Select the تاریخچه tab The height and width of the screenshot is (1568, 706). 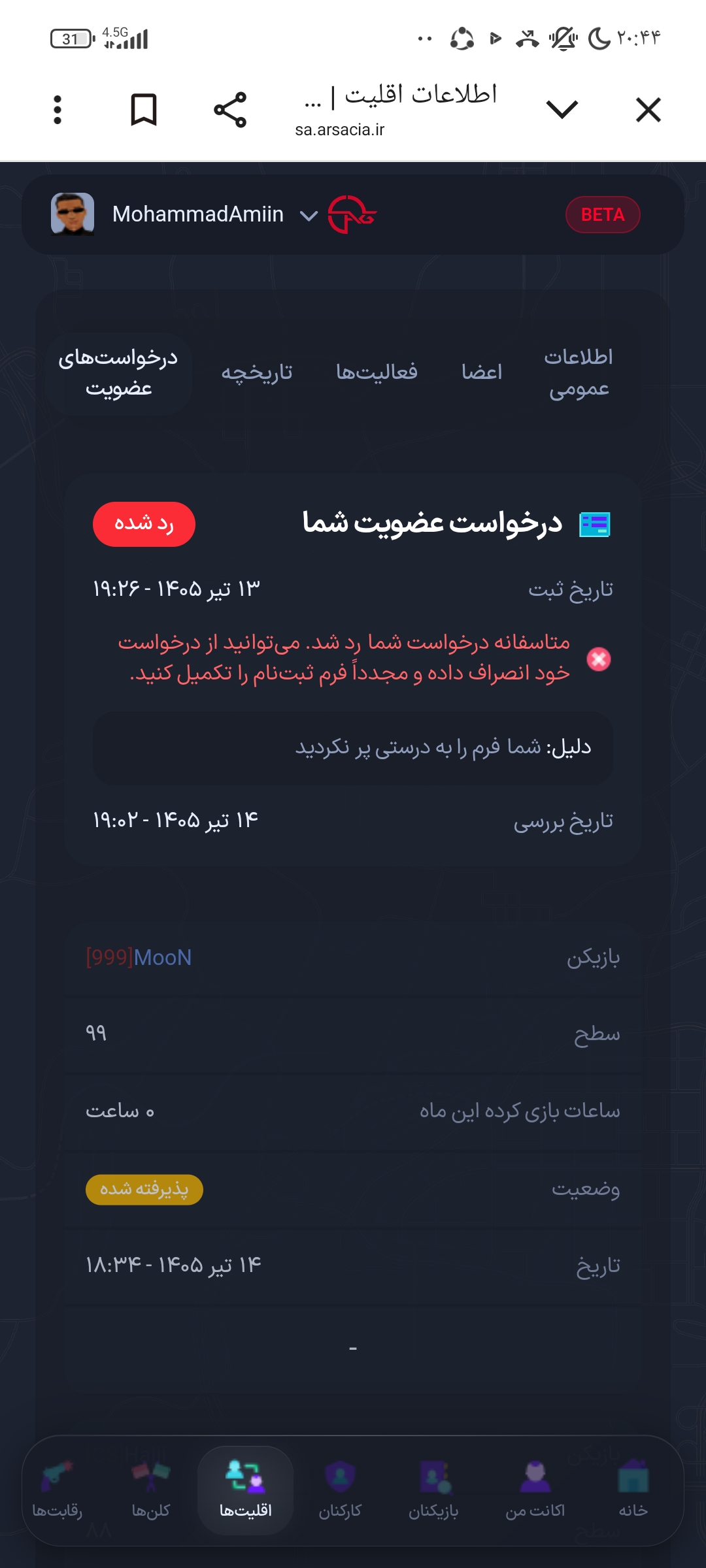click(x=257, y=372)
